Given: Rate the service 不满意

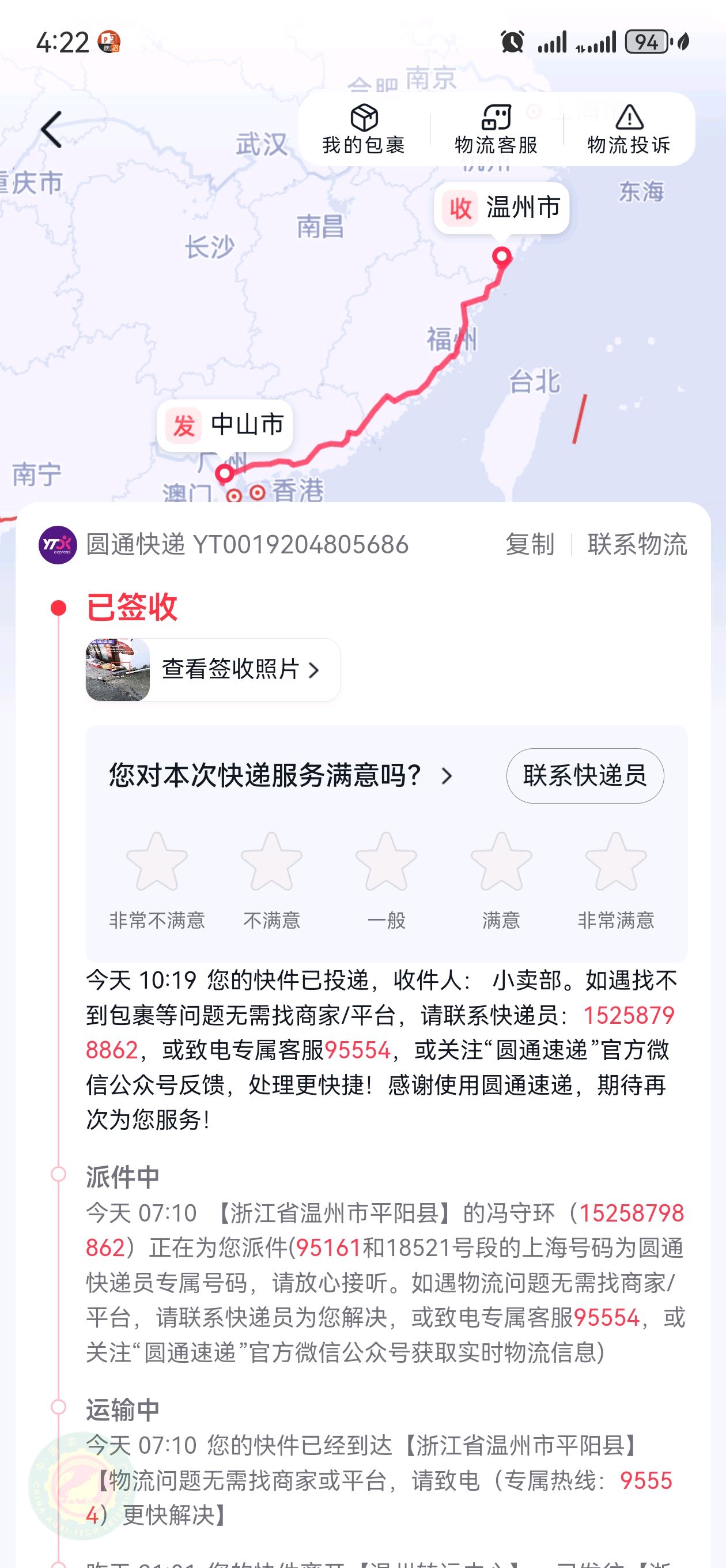Looking at the screenshot, I should (271, 862).
